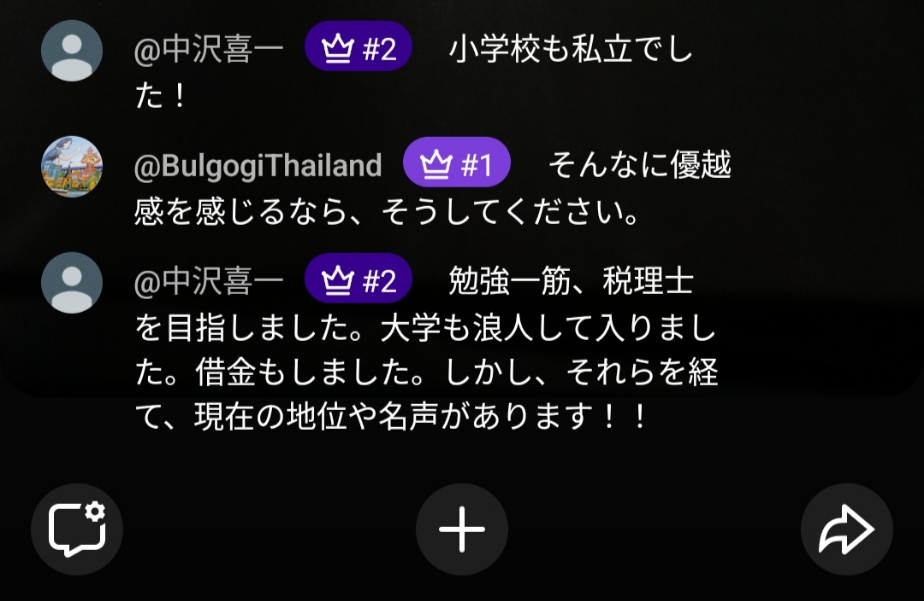The image size is (924, 601).
Task: Open chat settings icon
Action: 77,529
